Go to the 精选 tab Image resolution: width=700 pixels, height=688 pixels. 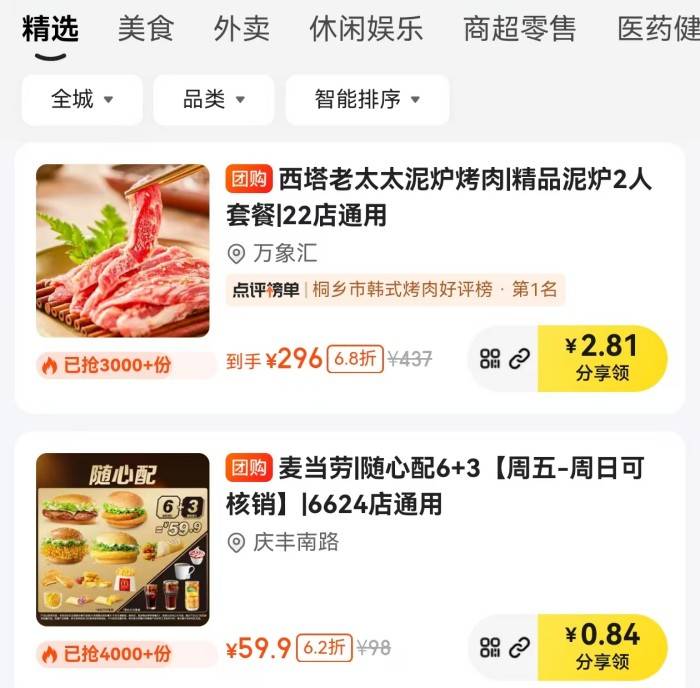click(50, 29)
